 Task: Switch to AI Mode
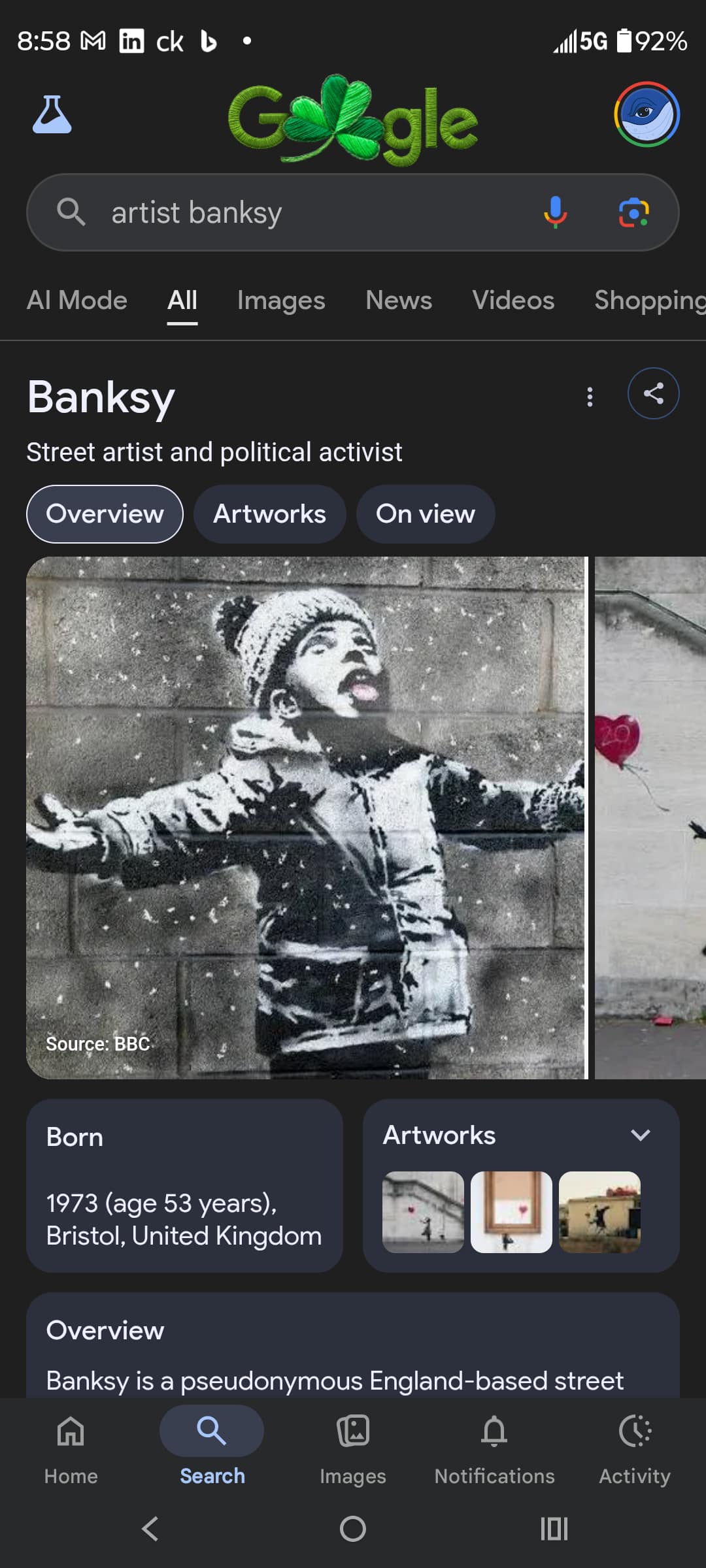click(x=76, y=301)
